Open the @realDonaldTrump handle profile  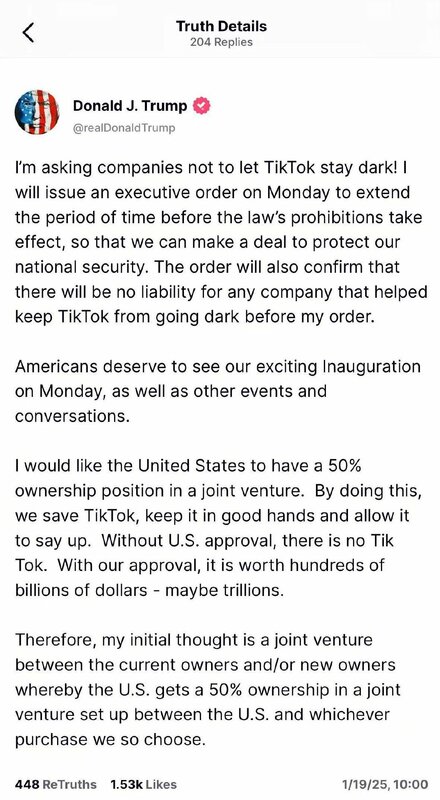pyautogui.click(x=124, y=128)
